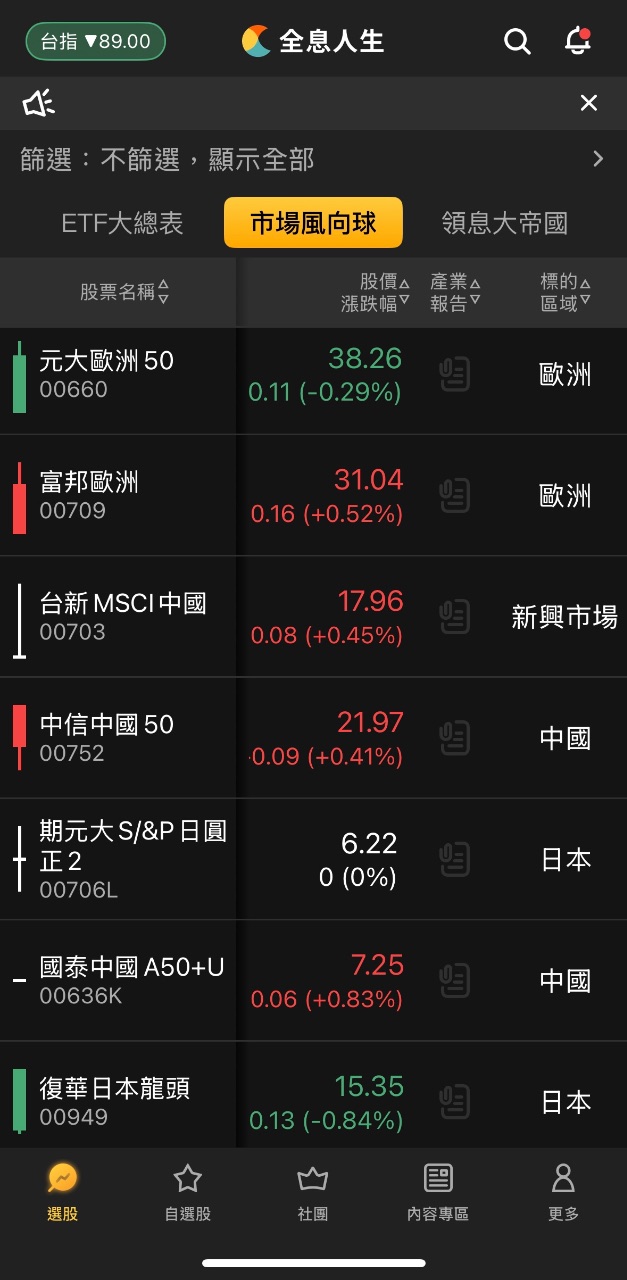
Task: Tap the 台指 index chip
Action: pos(95,41)
